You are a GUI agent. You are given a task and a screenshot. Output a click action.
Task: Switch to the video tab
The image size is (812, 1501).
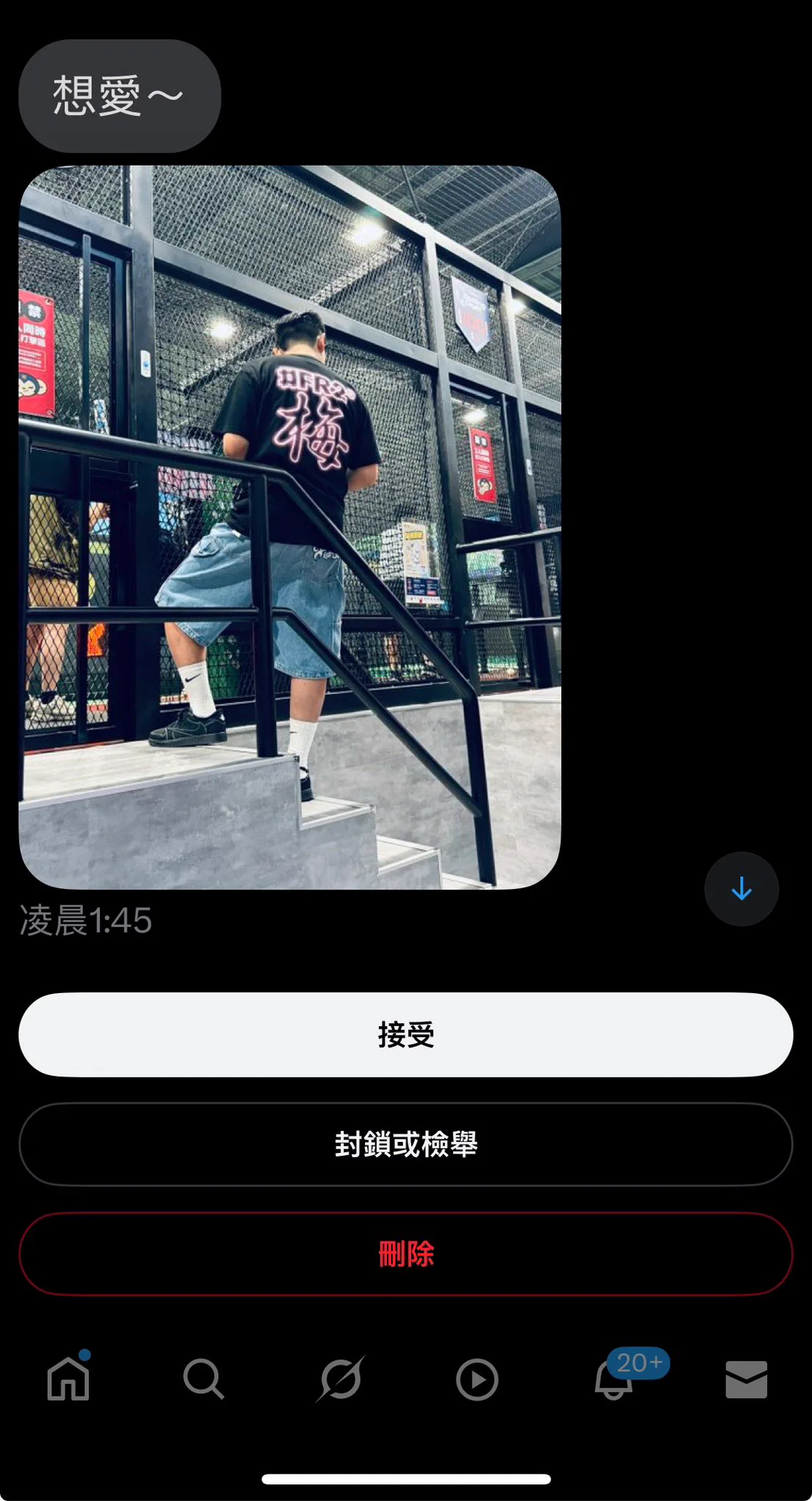point(477,1379)
